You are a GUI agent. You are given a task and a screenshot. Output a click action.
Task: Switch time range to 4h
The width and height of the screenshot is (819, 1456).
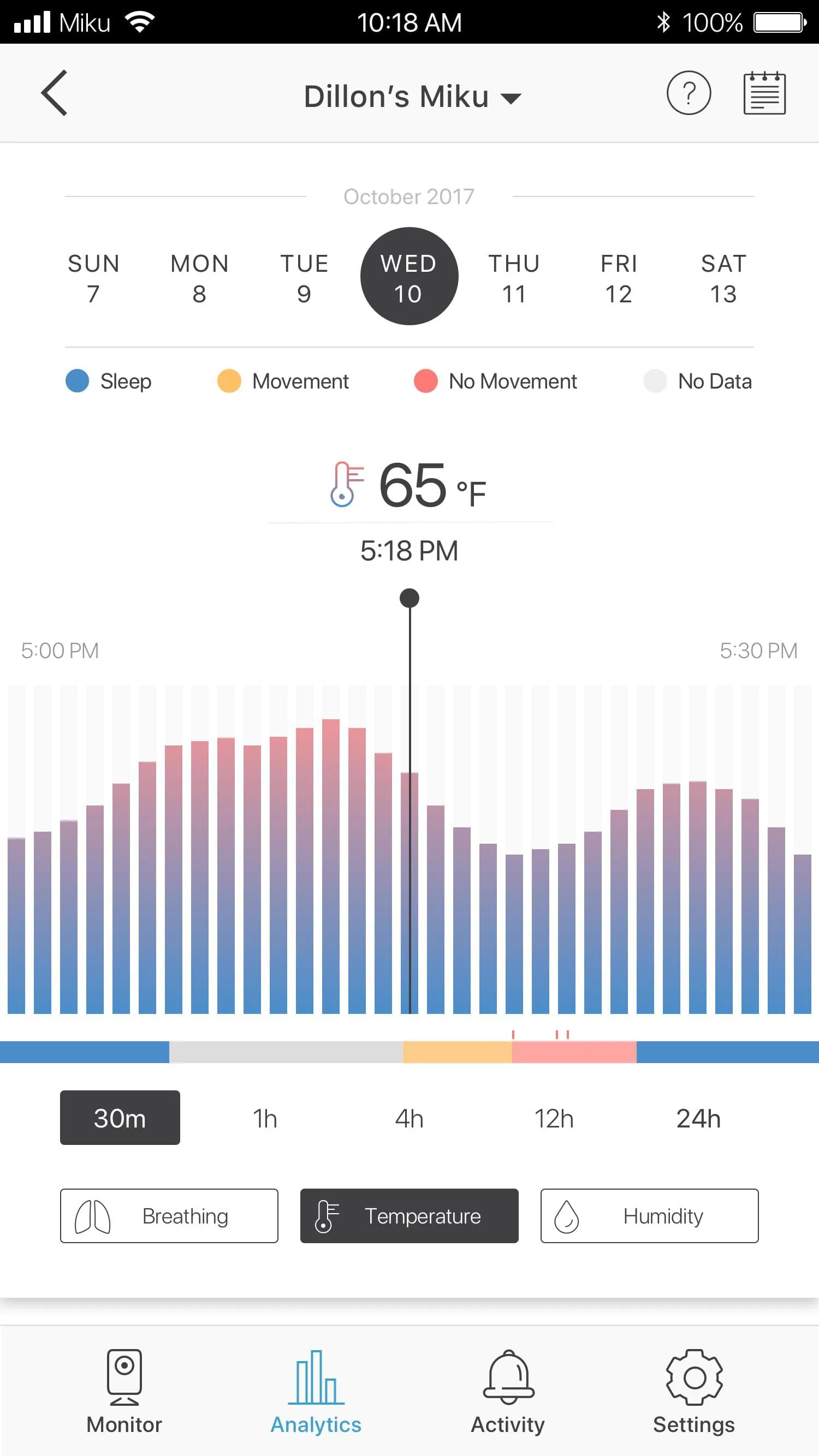[409, 1119]
